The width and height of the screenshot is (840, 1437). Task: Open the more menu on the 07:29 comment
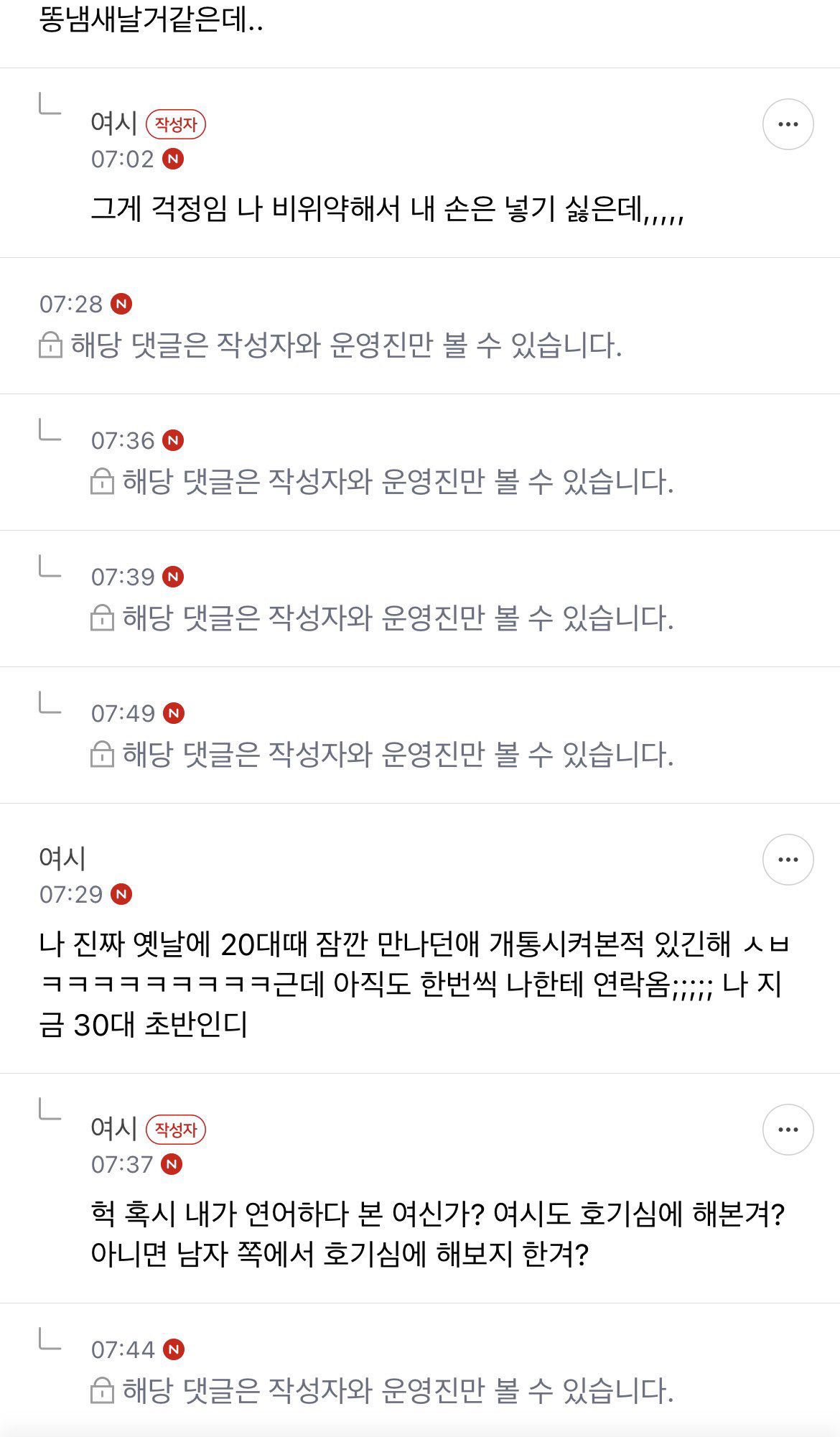(x=788, y=860)
